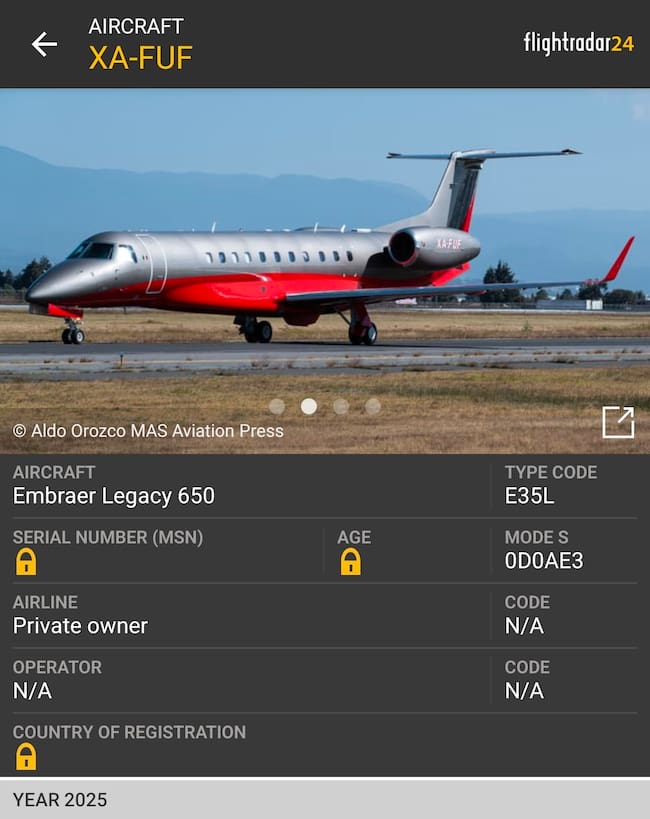View the XA-FUF aircraft photo
The width and height of the screenshot is (650, 819).
(325, 260)
